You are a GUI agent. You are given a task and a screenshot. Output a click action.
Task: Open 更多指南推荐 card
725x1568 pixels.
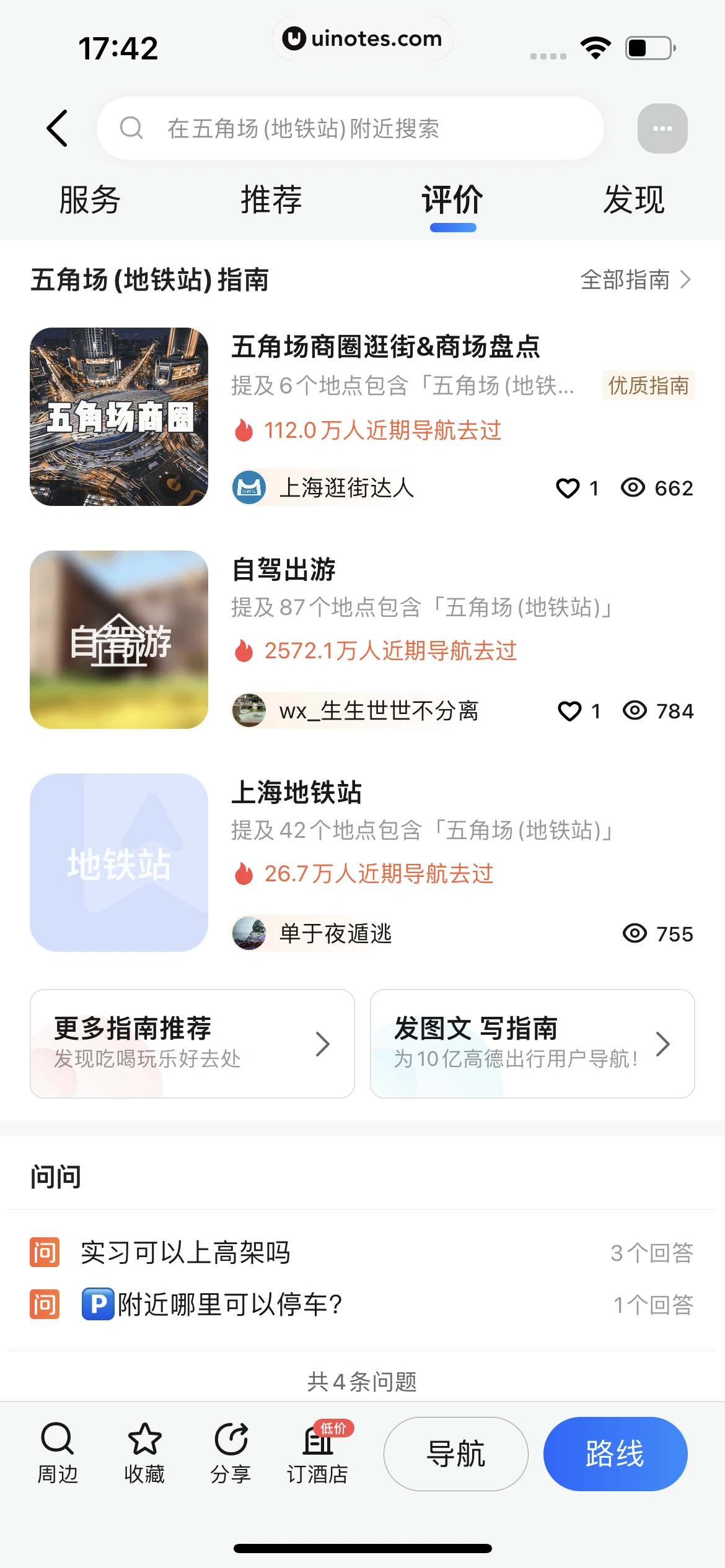coord(192,1043)
